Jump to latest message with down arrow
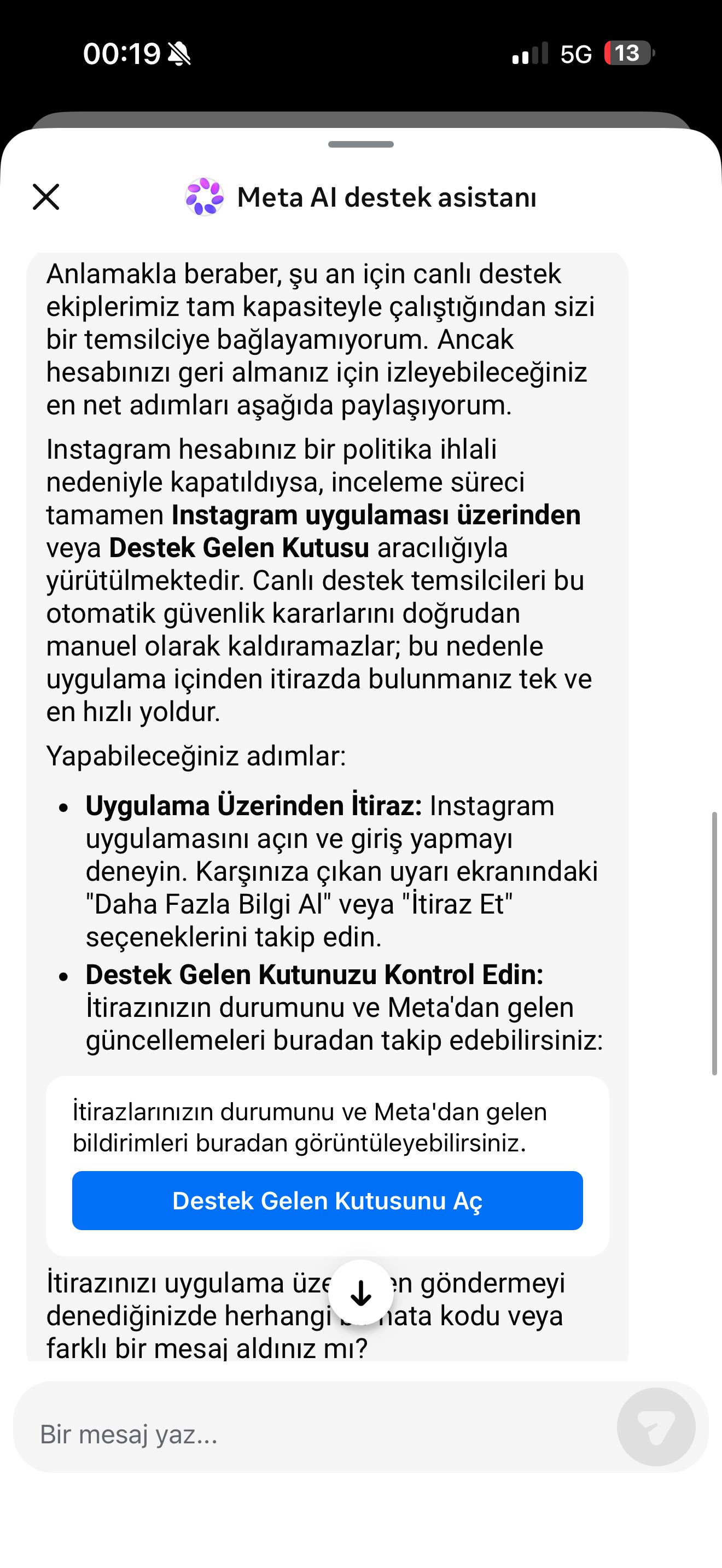 (x=361, y=1293)
